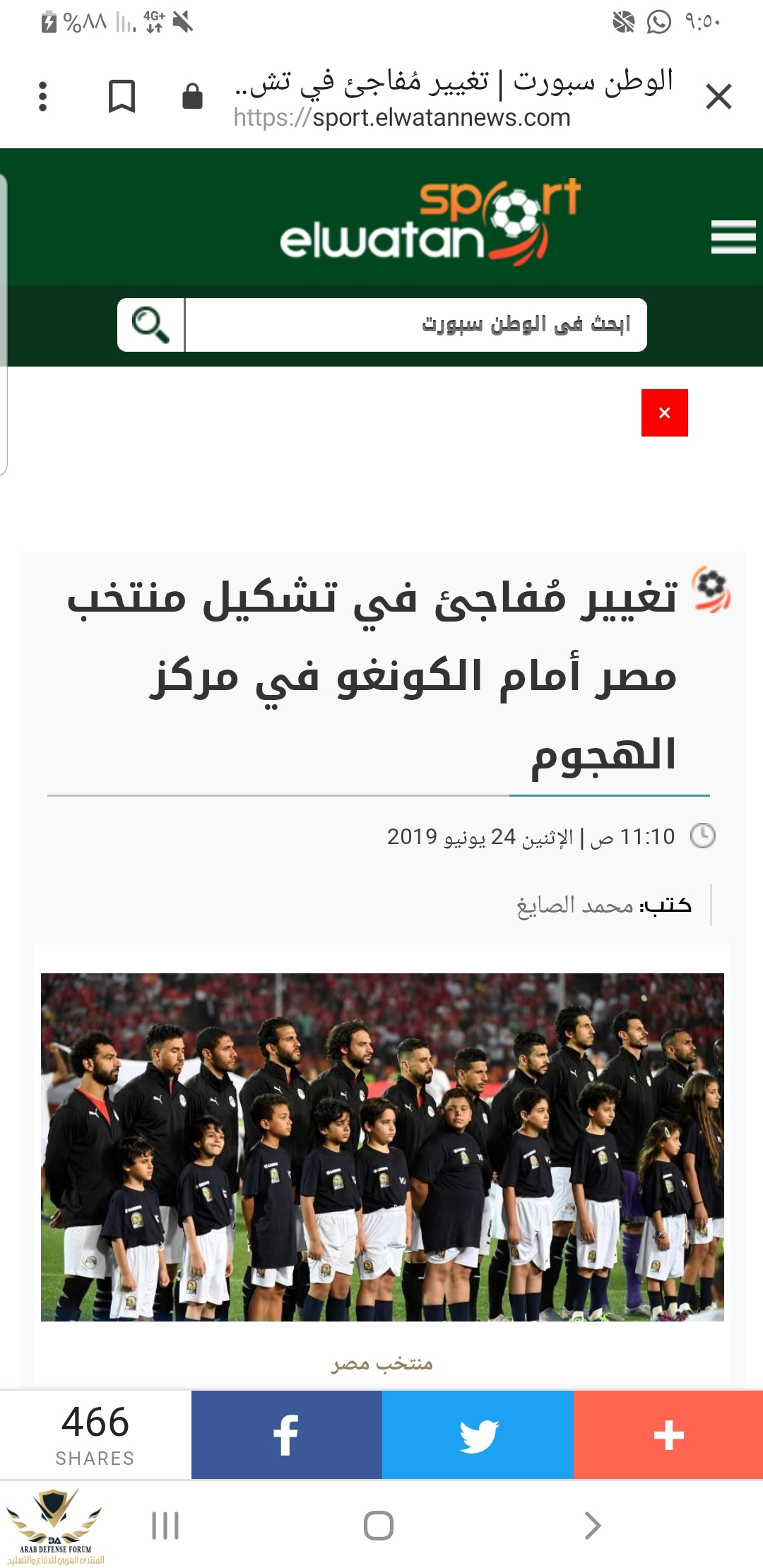The height and width of the screenshot is (1568, 763).
Task: Open more share options with the plus
Action: pyautogui.click(x=668, y=1435)
